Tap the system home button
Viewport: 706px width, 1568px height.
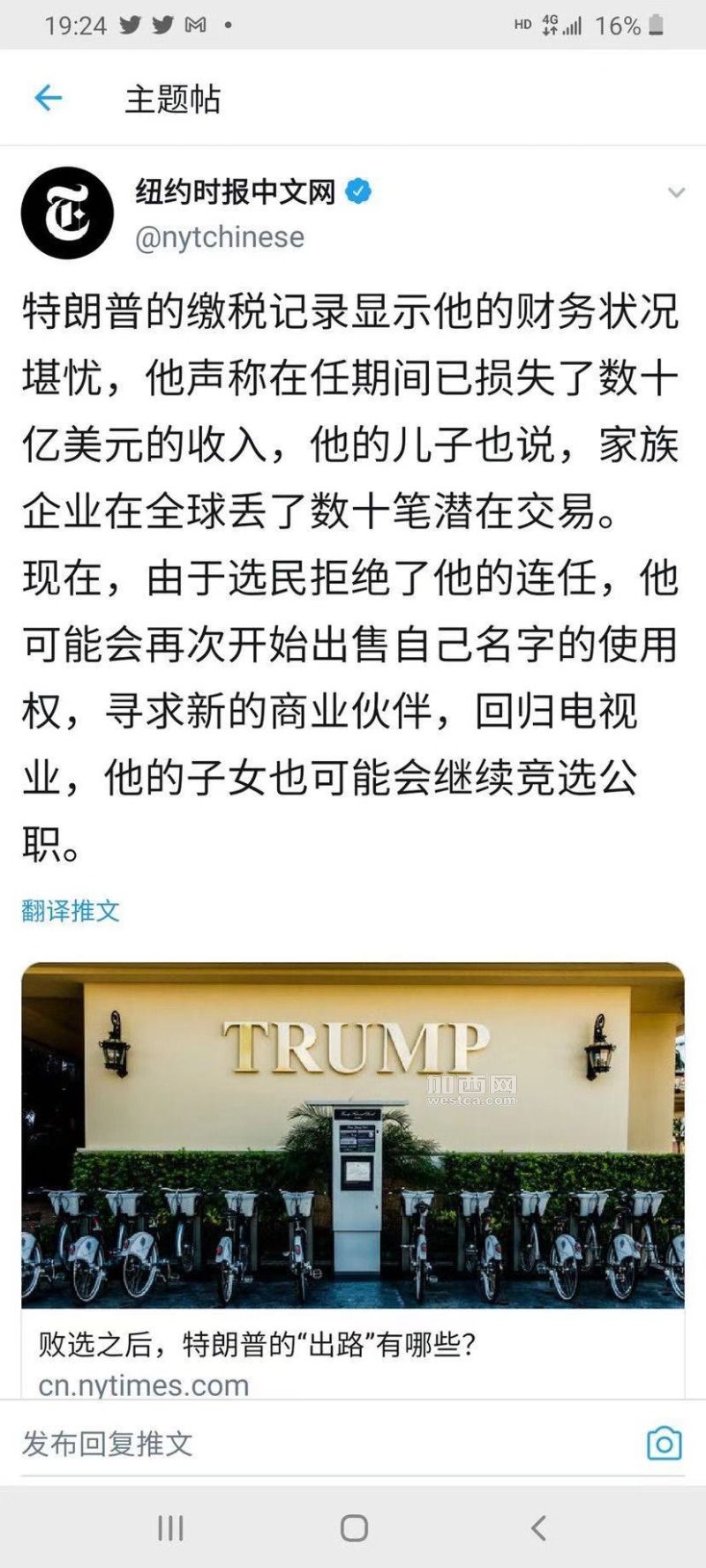pyautogui.click(x=354, y=1528)
